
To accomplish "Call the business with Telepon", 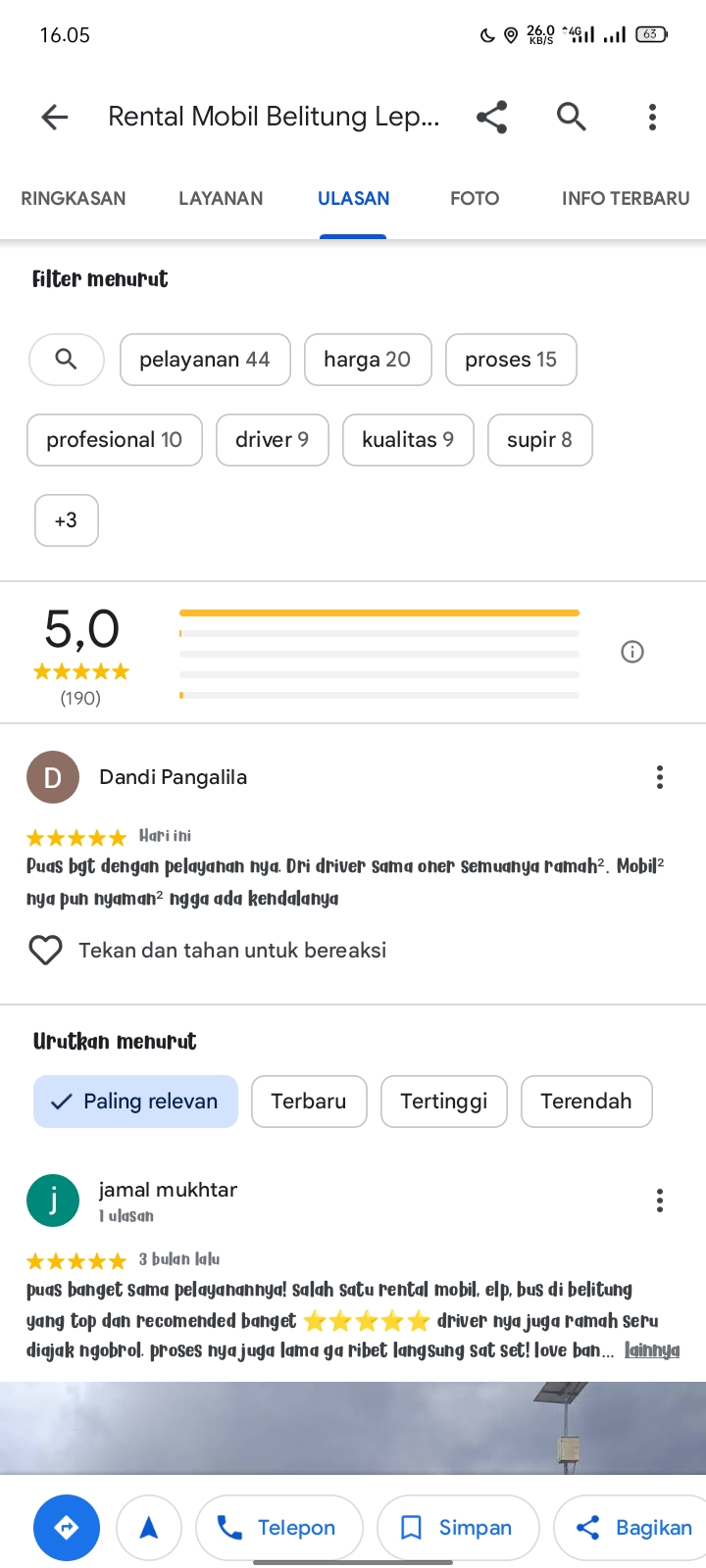I will (x=279, y=1528).
